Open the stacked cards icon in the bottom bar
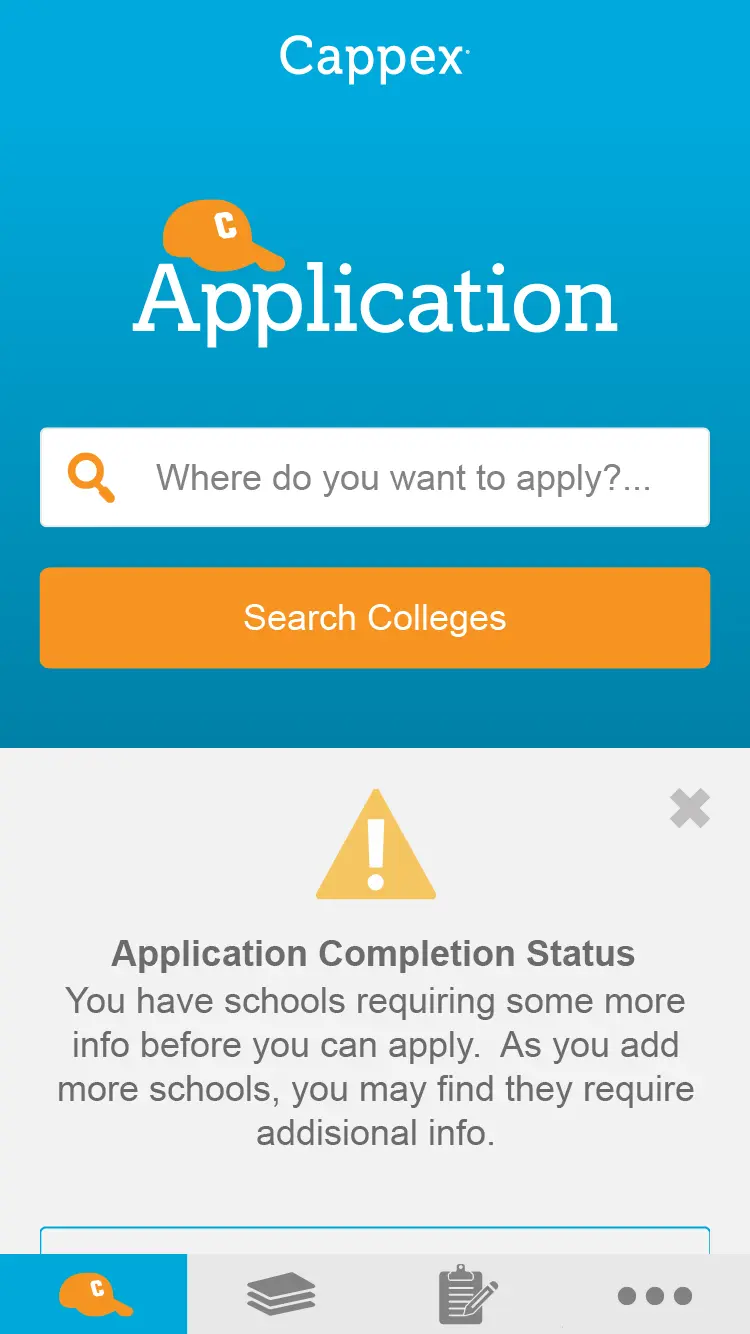Viewport: 750px width, 1334px height. click(280, 1294)
